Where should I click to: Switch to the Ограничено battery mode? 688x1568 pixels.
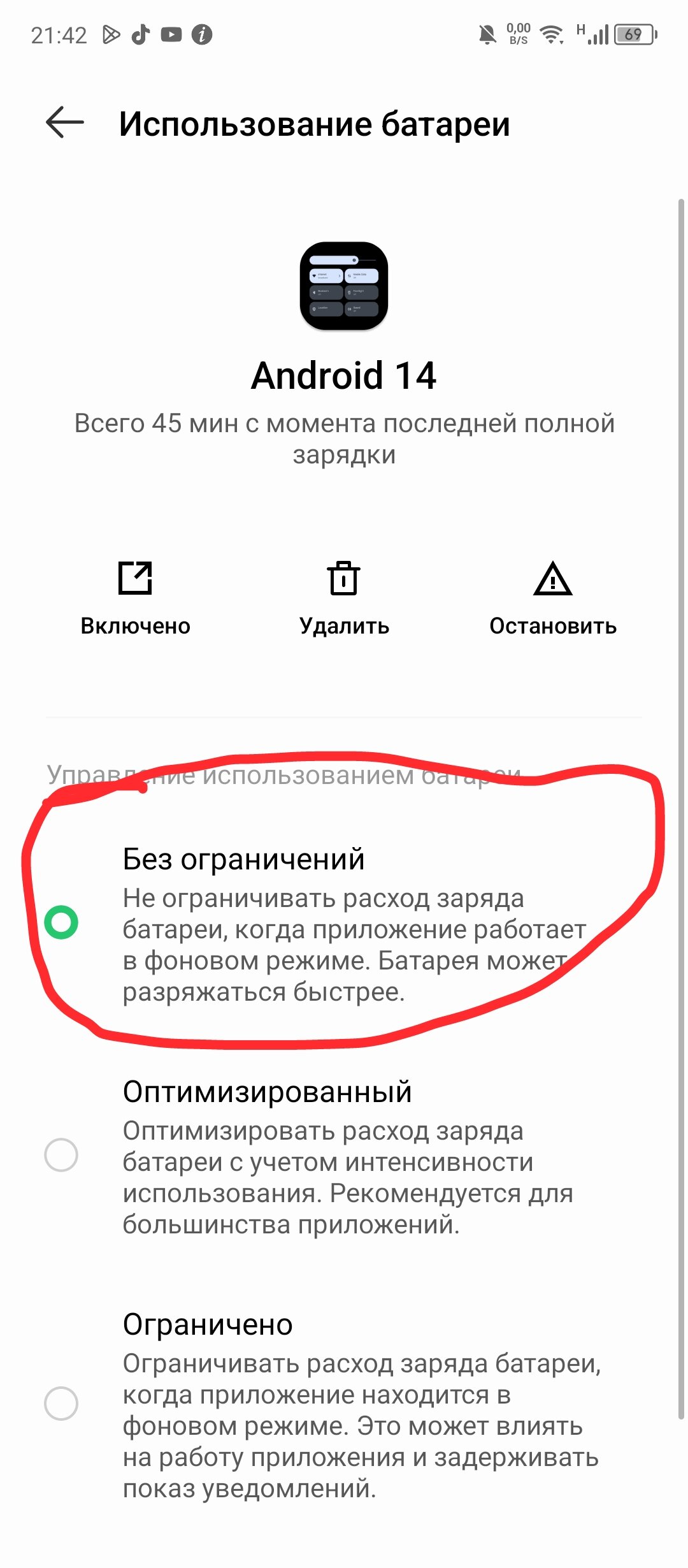pos(62,1403)
